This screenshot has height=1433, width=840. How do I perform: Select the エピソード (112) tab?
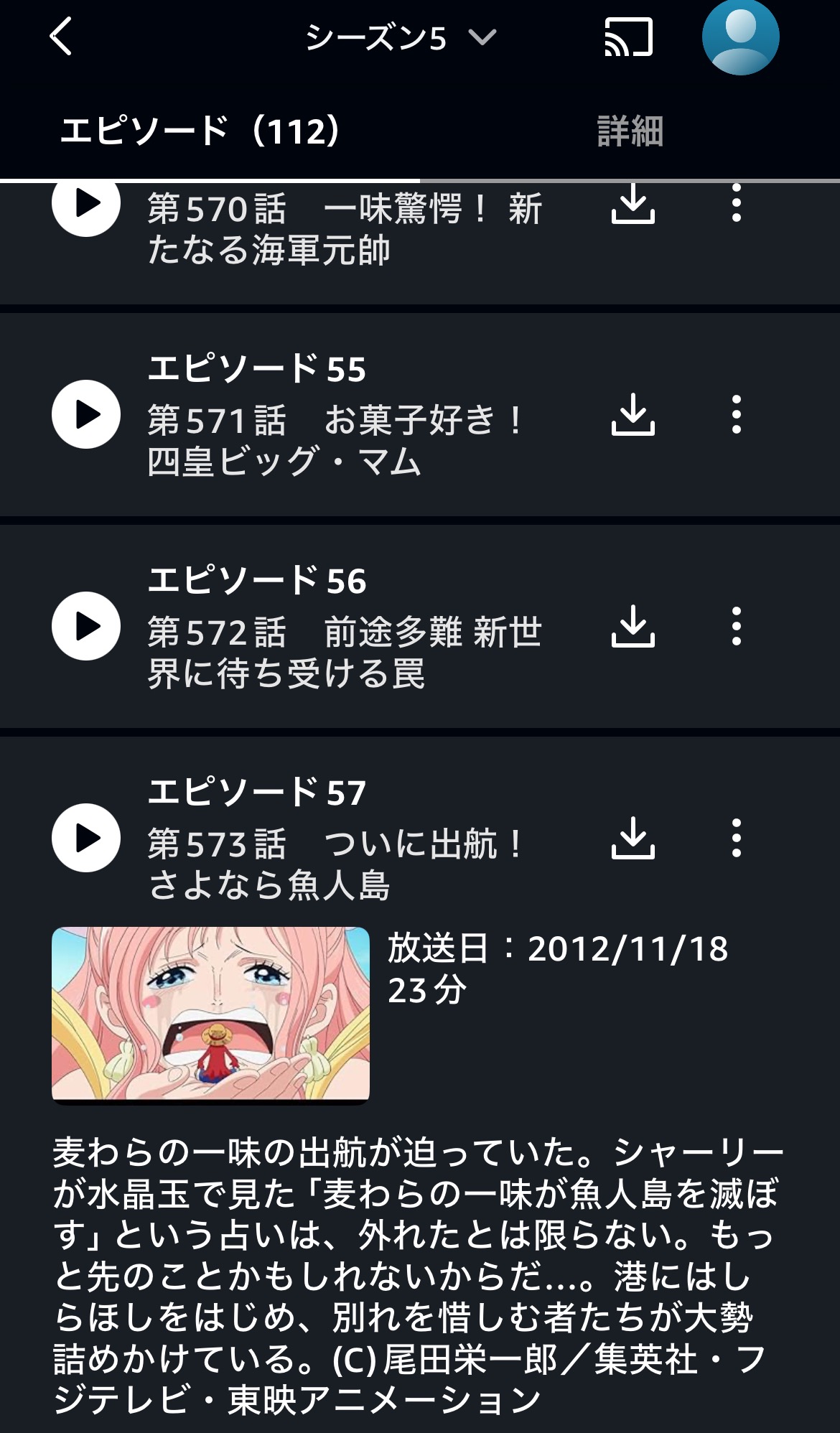click(201, 131)
